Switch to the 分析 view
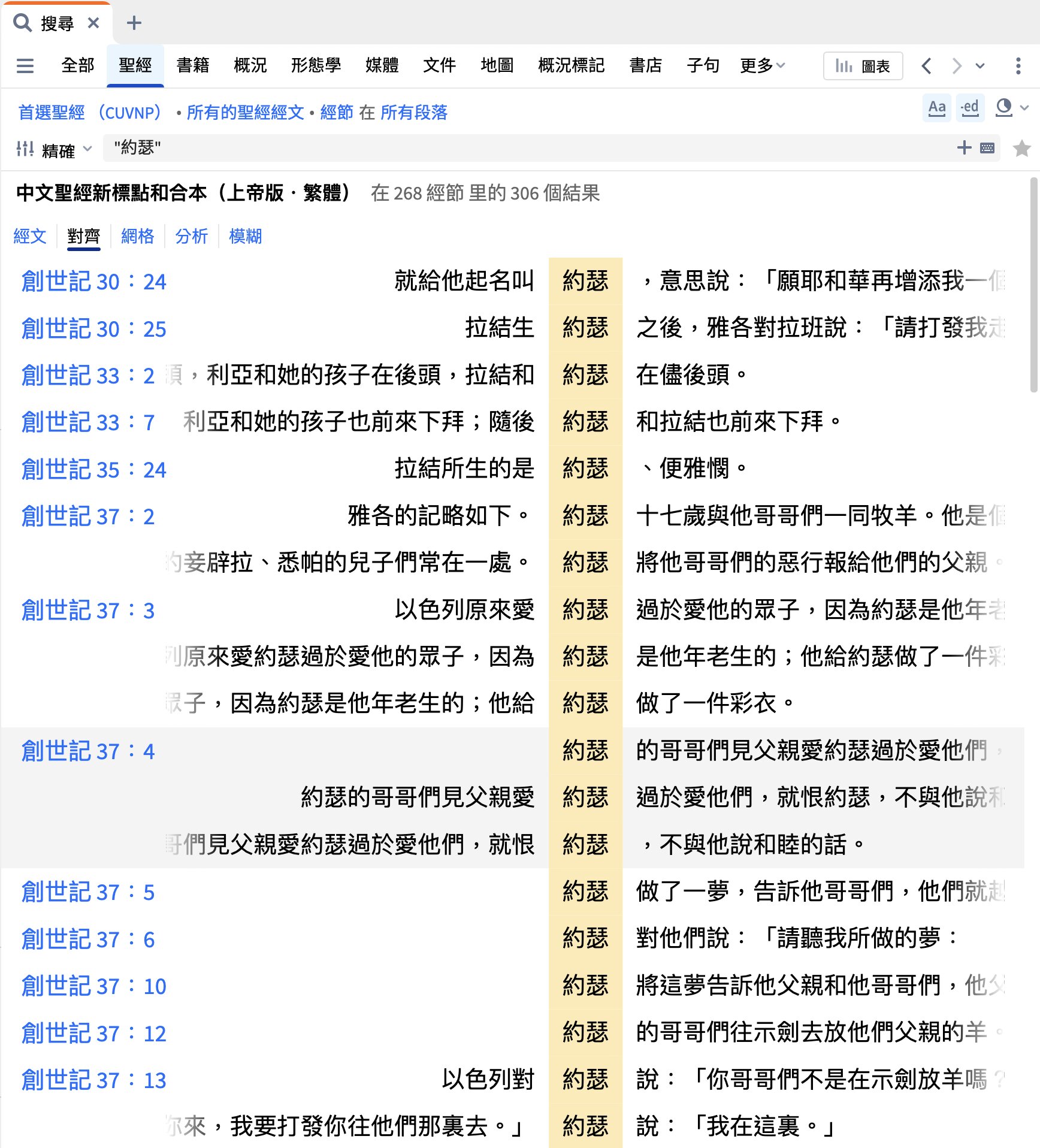Screen dimensions: 1040x1148 191,236
